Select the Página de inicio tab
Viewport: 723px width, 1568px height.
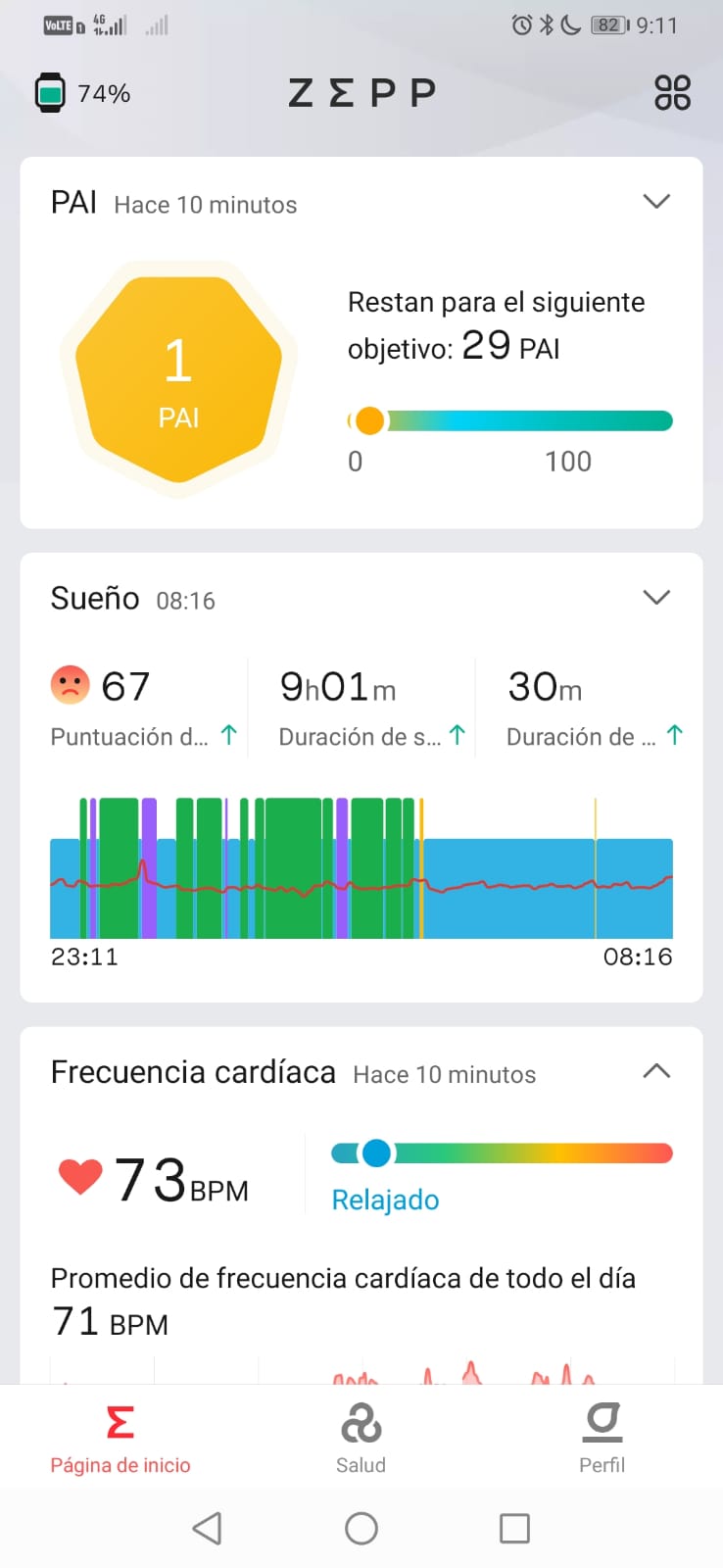pos(120,1437)
